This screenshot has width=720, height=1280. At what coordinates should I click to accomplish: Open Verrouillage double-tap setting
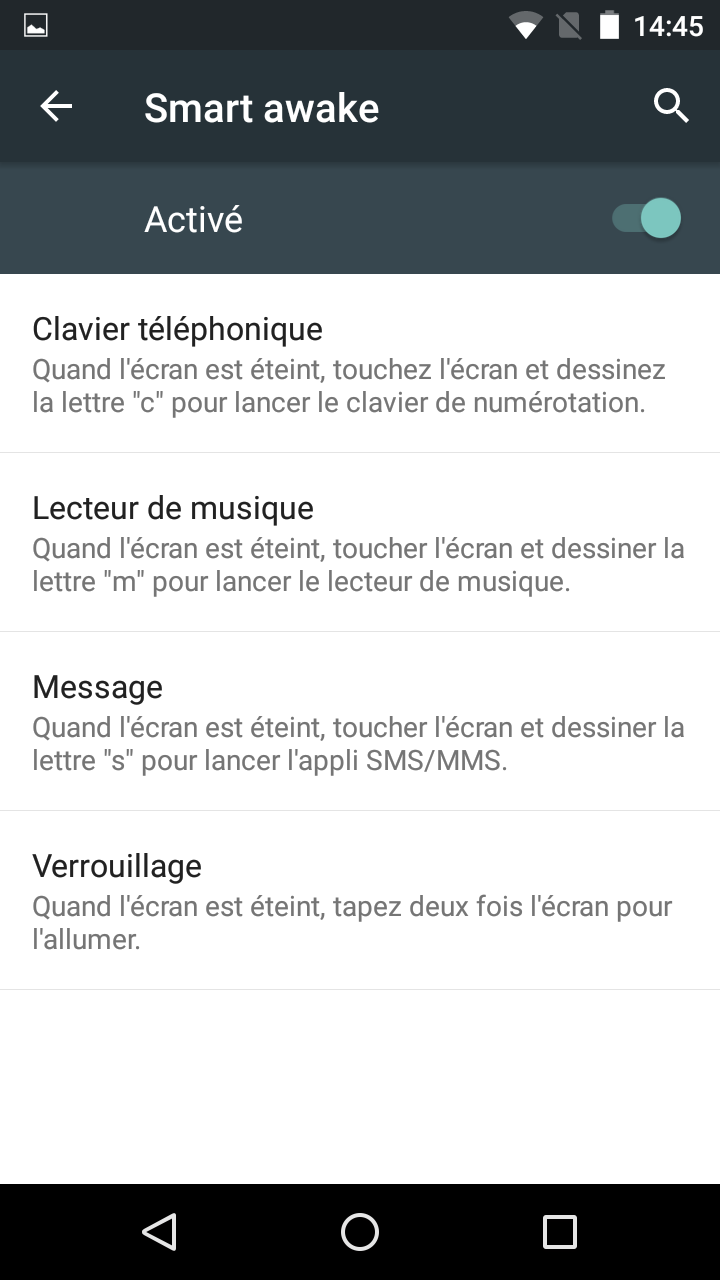(360, 901)
